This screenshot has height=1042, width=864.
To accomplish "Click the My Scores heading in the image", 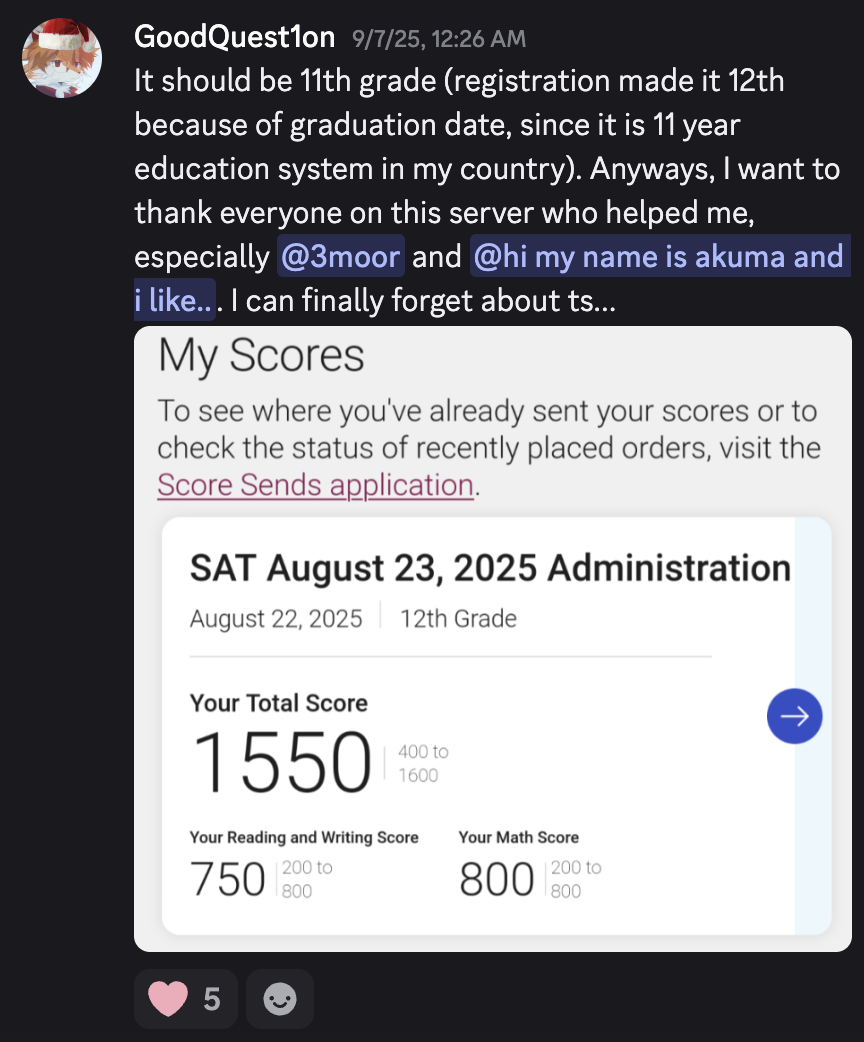I will coord(260,356).
